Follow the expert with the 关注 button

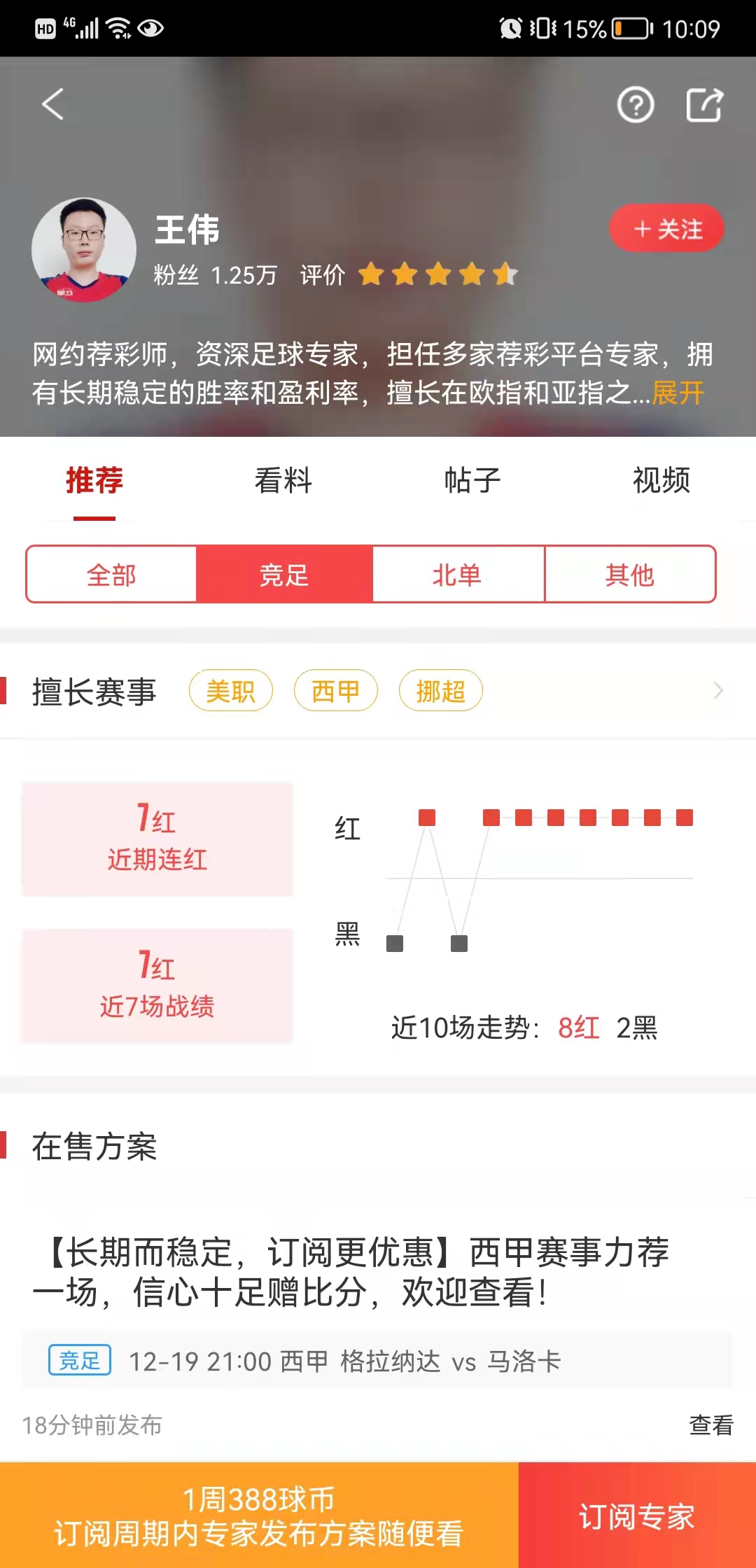pos(666,229)
